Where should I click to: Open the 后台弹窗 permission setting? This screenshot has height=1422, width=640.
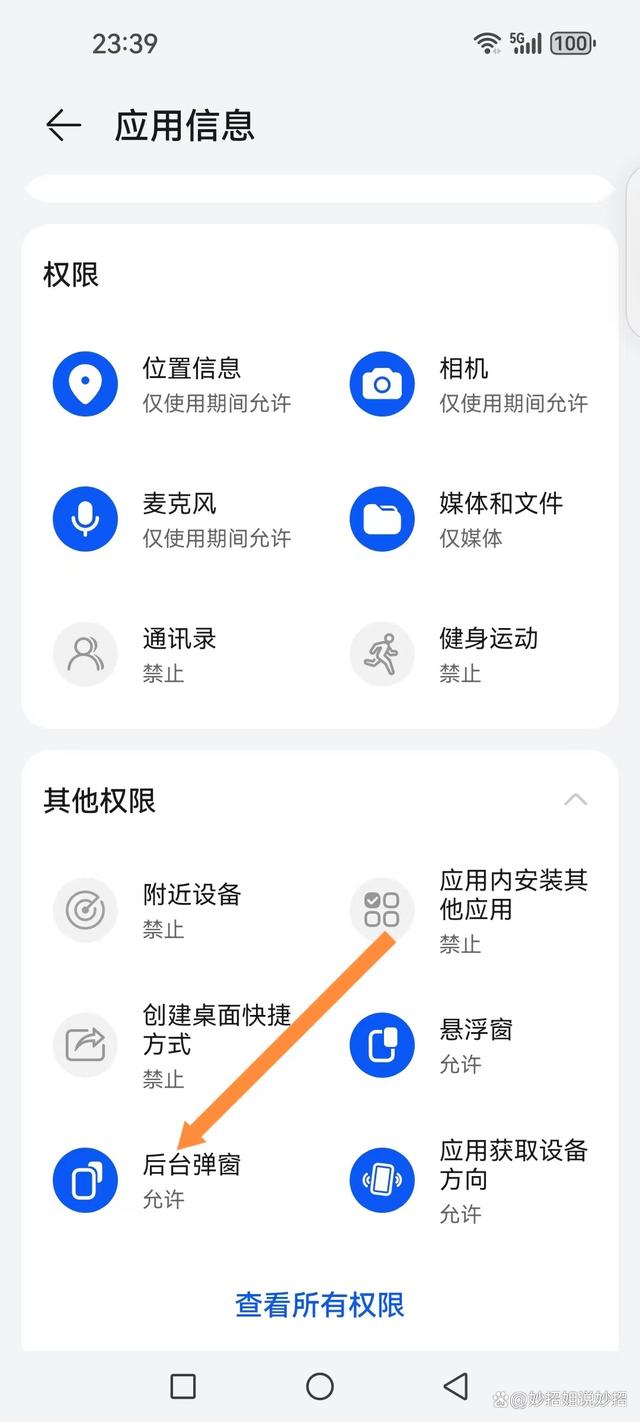(x=170, y=1180)
